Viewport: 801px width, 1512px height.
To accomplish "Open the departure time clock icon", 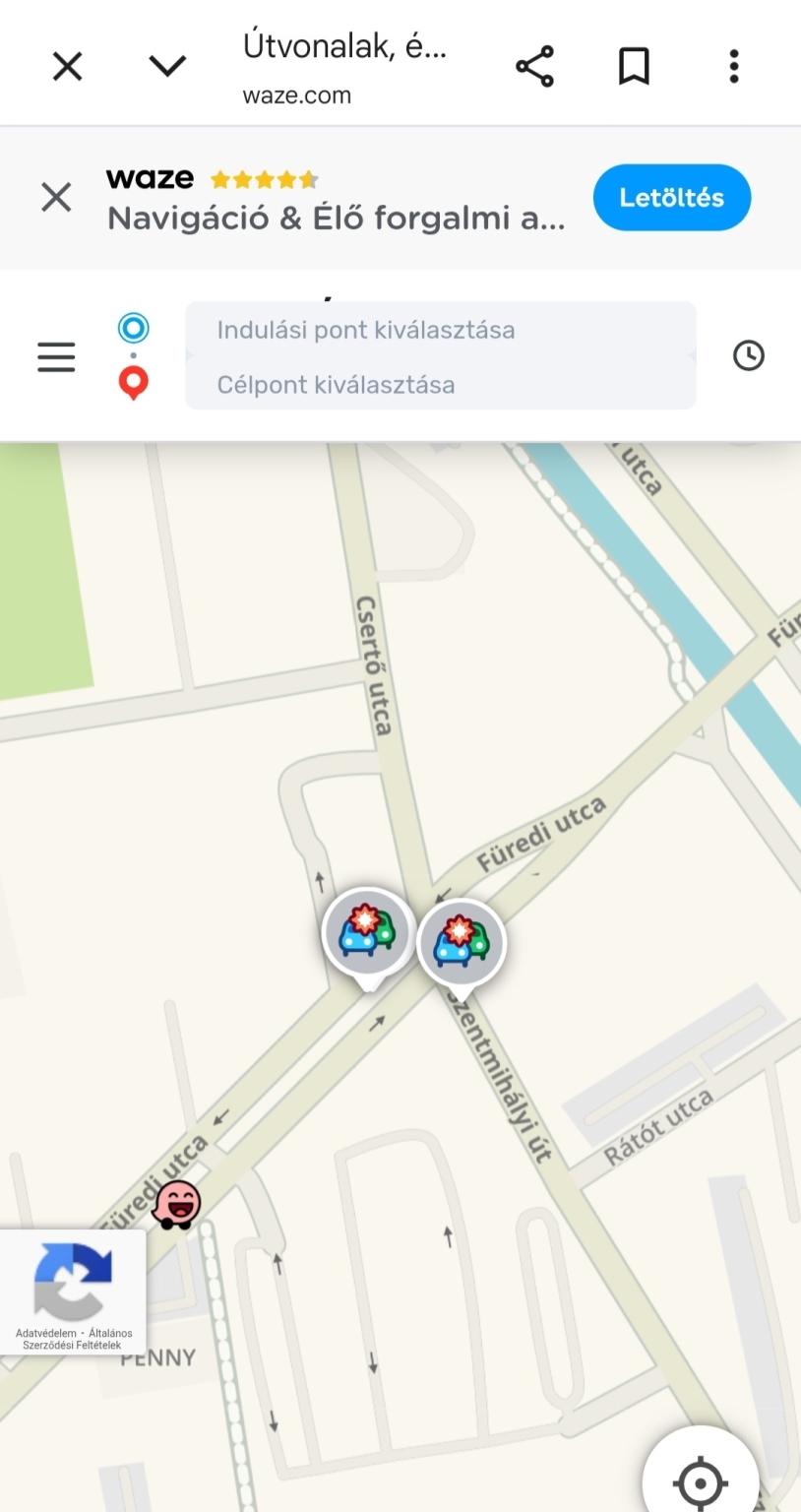I will point(749,355).
